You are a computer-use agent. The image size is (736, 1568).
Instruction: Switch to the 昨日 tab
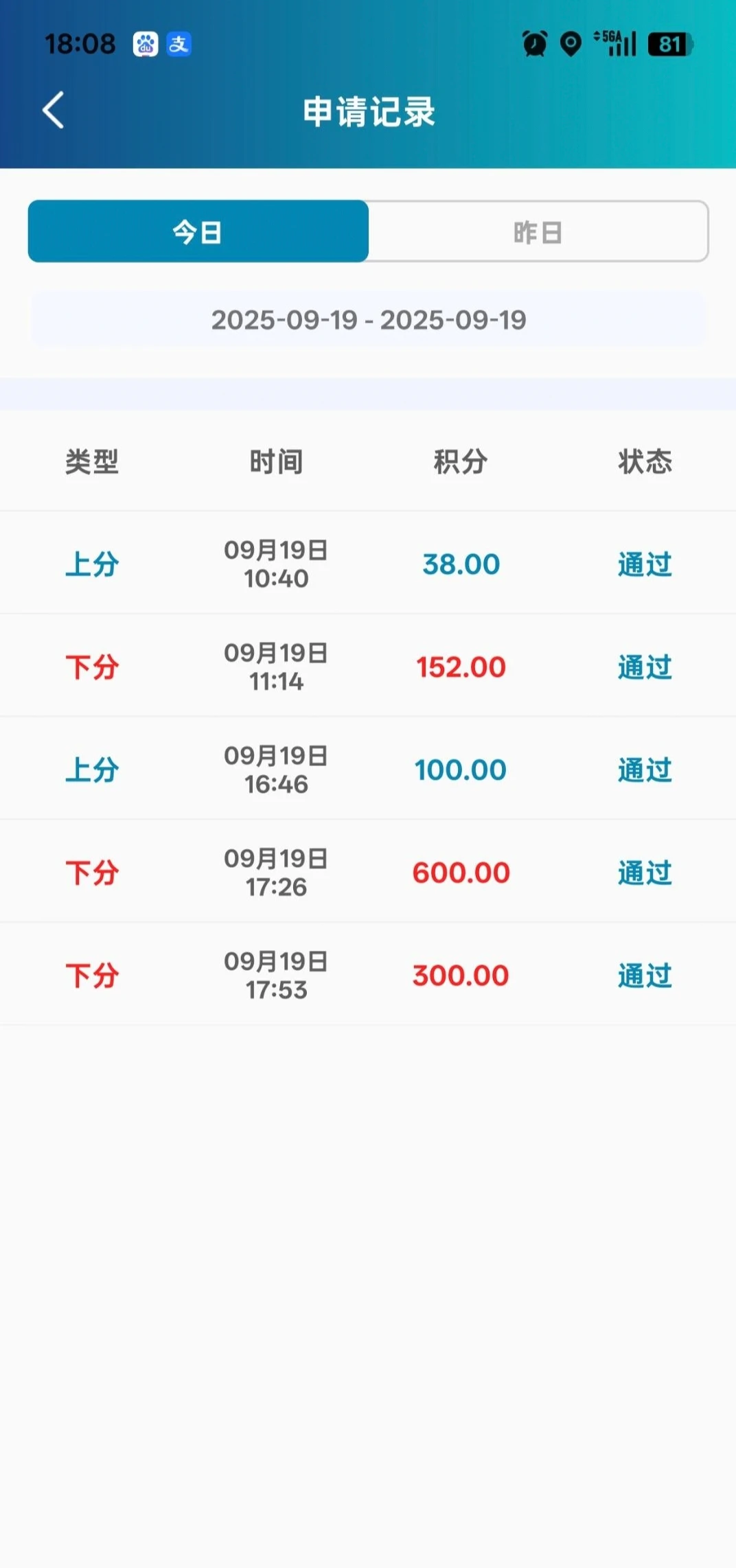538,232
